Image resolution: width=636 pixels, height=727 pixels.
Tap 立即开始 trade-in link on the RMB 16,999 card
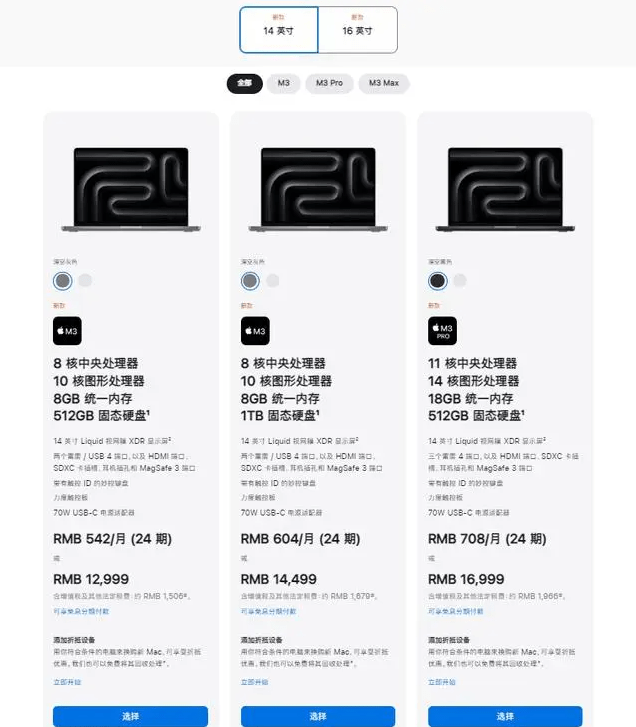(442, 682)
